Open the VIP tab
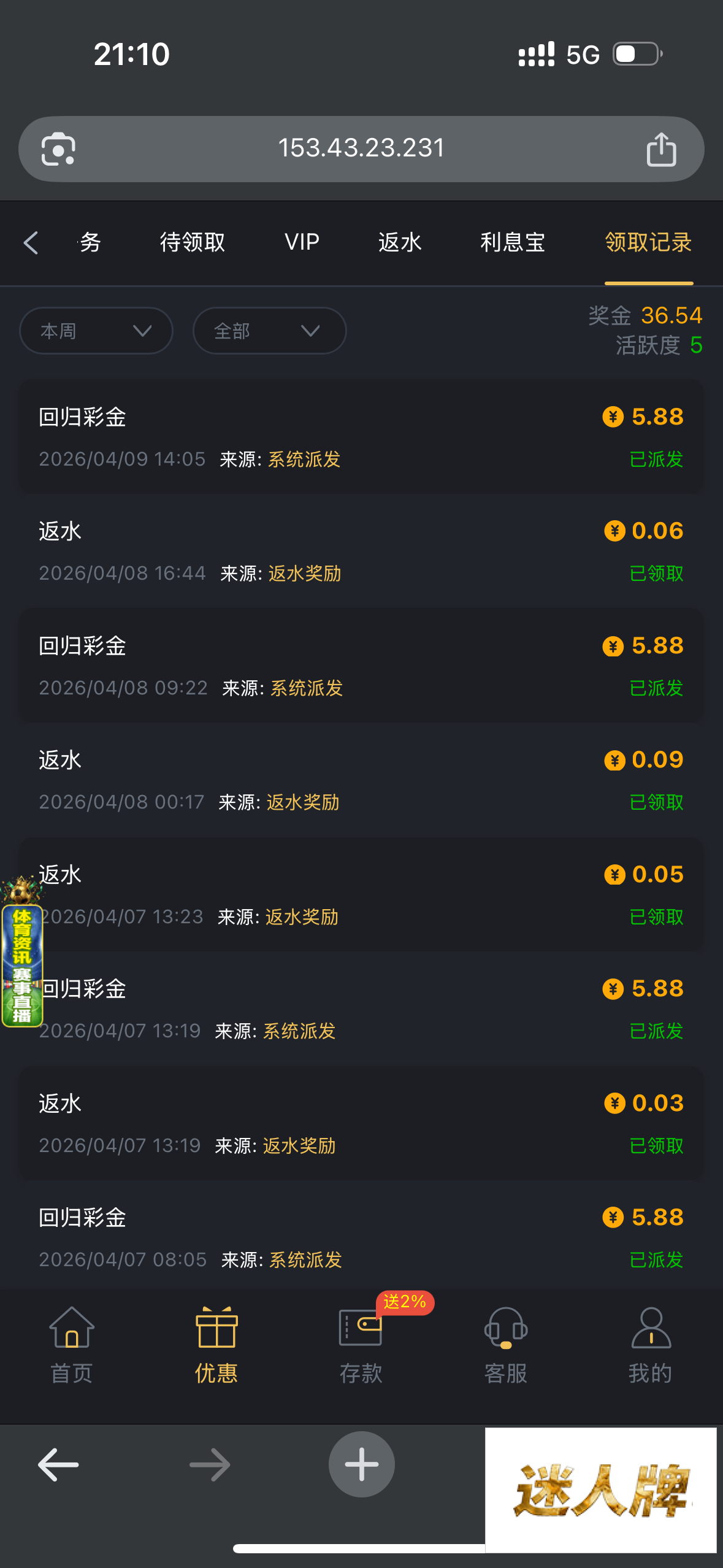723x1568 pixels. coord(302,243)
